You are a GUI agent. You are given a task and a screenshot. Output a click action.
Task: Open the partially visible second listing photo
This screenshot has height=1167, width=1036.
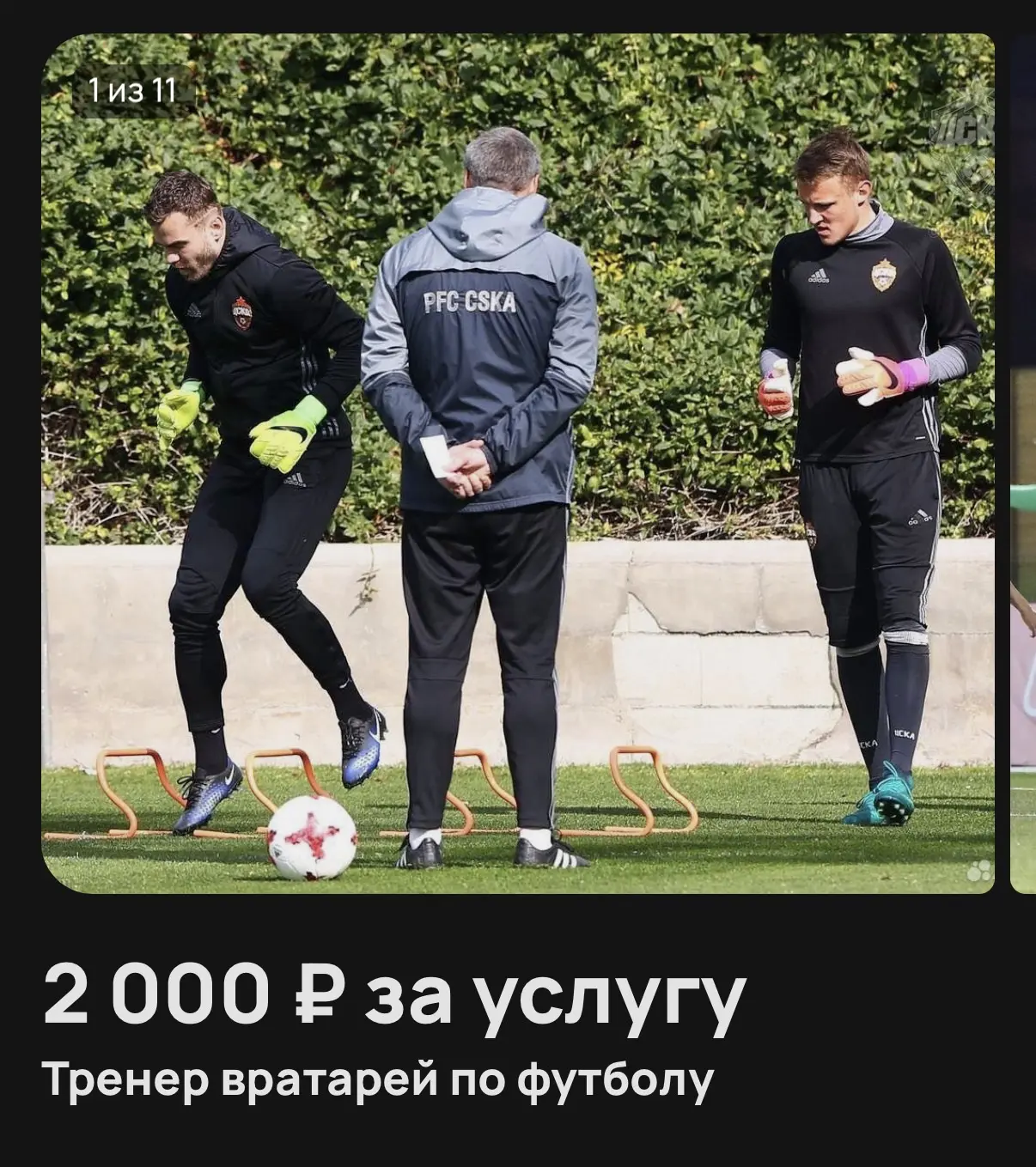1023,464
